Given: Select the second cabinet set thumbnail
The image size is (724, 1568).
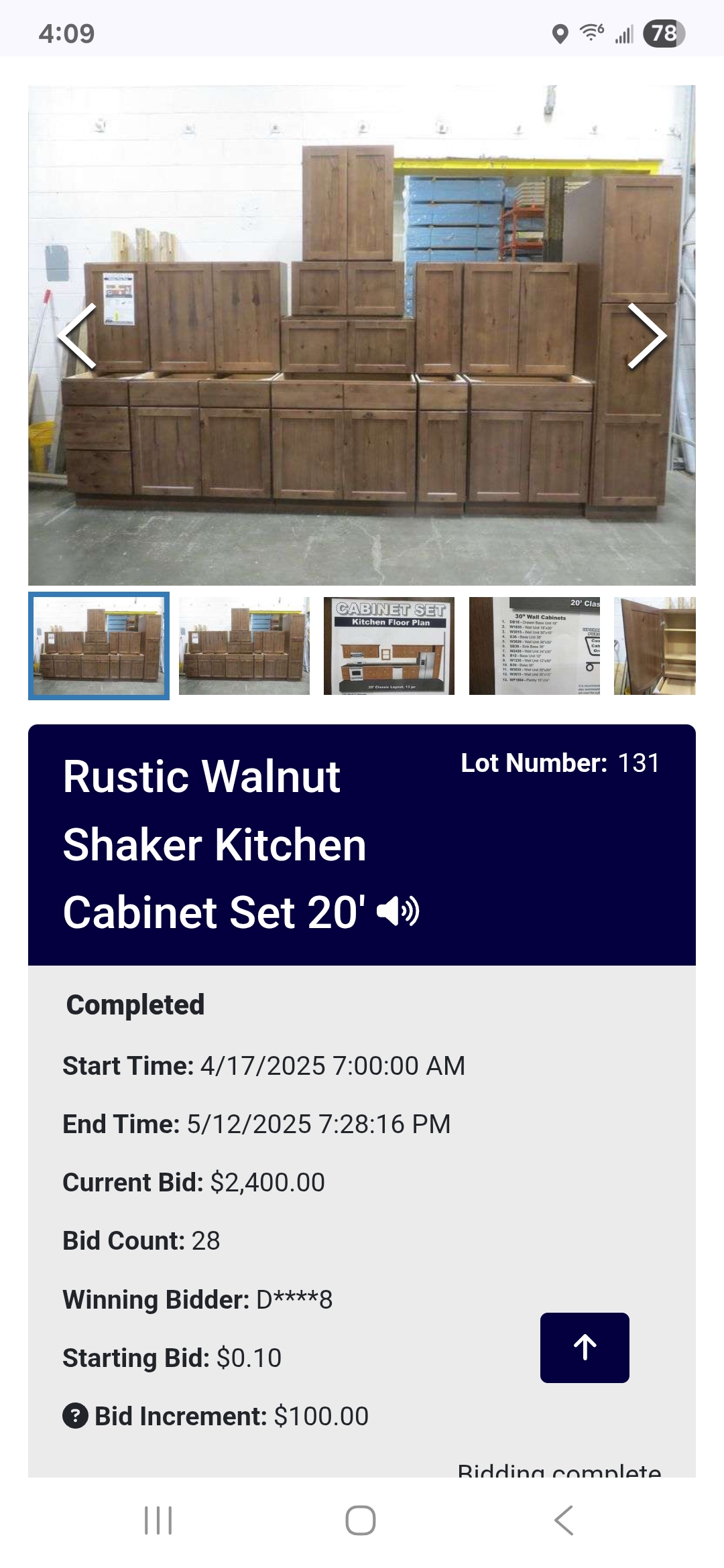Looking at the screenshot, I should pos(244,646).
